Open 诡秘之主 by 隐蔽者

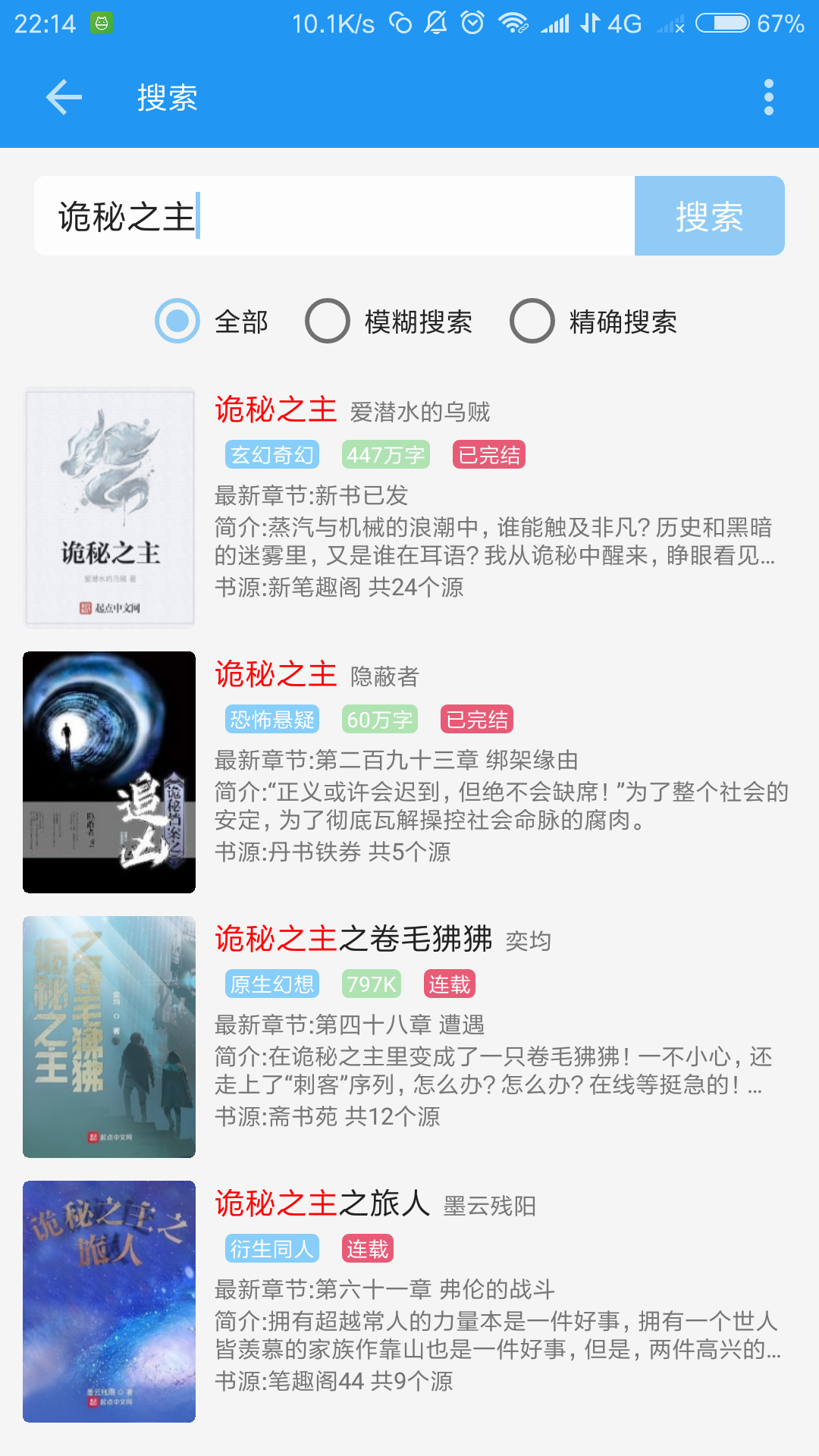click(x=409, y=771)
